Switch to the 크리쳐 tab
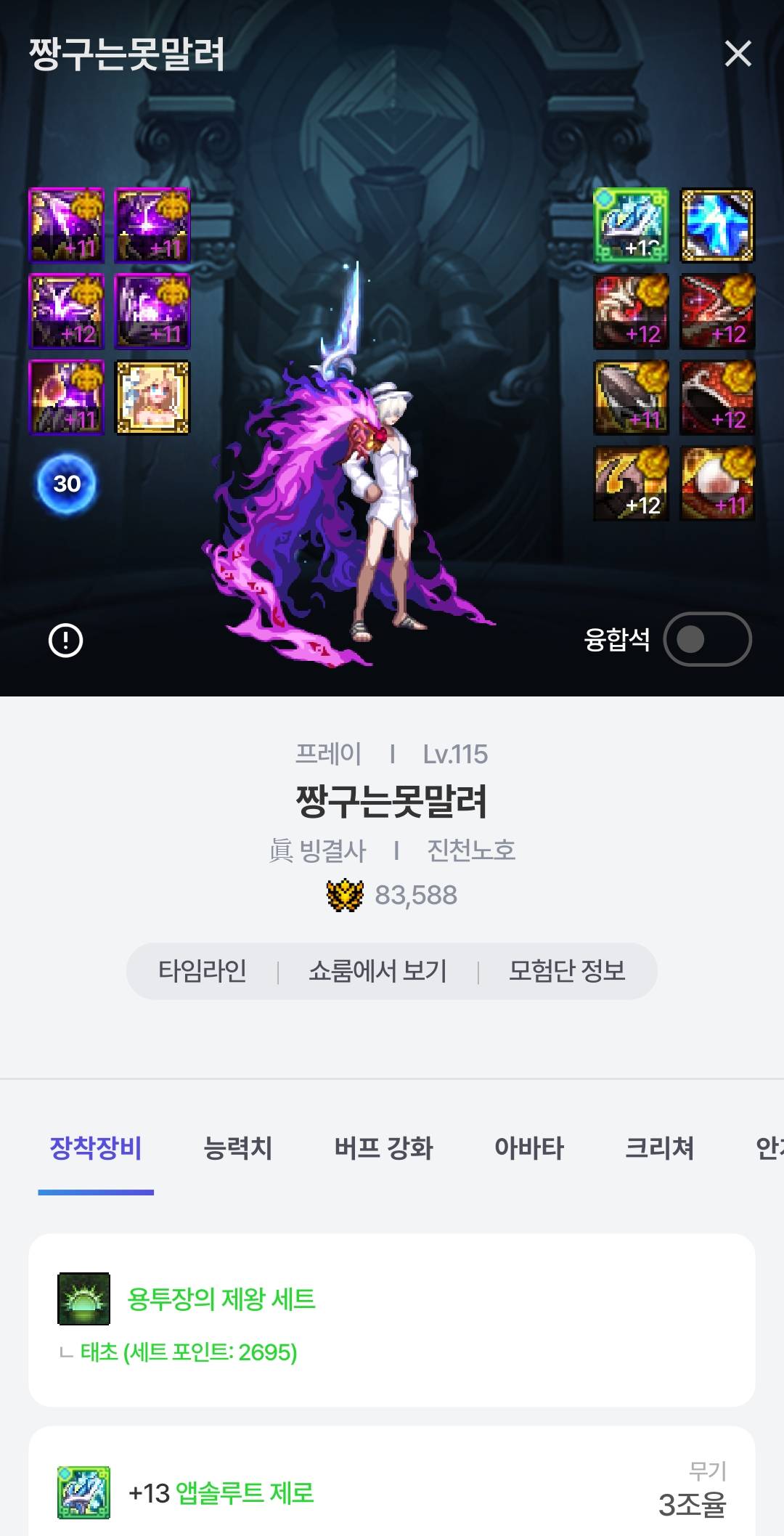The image size is (784, 1536). (x=660, y=1148)
